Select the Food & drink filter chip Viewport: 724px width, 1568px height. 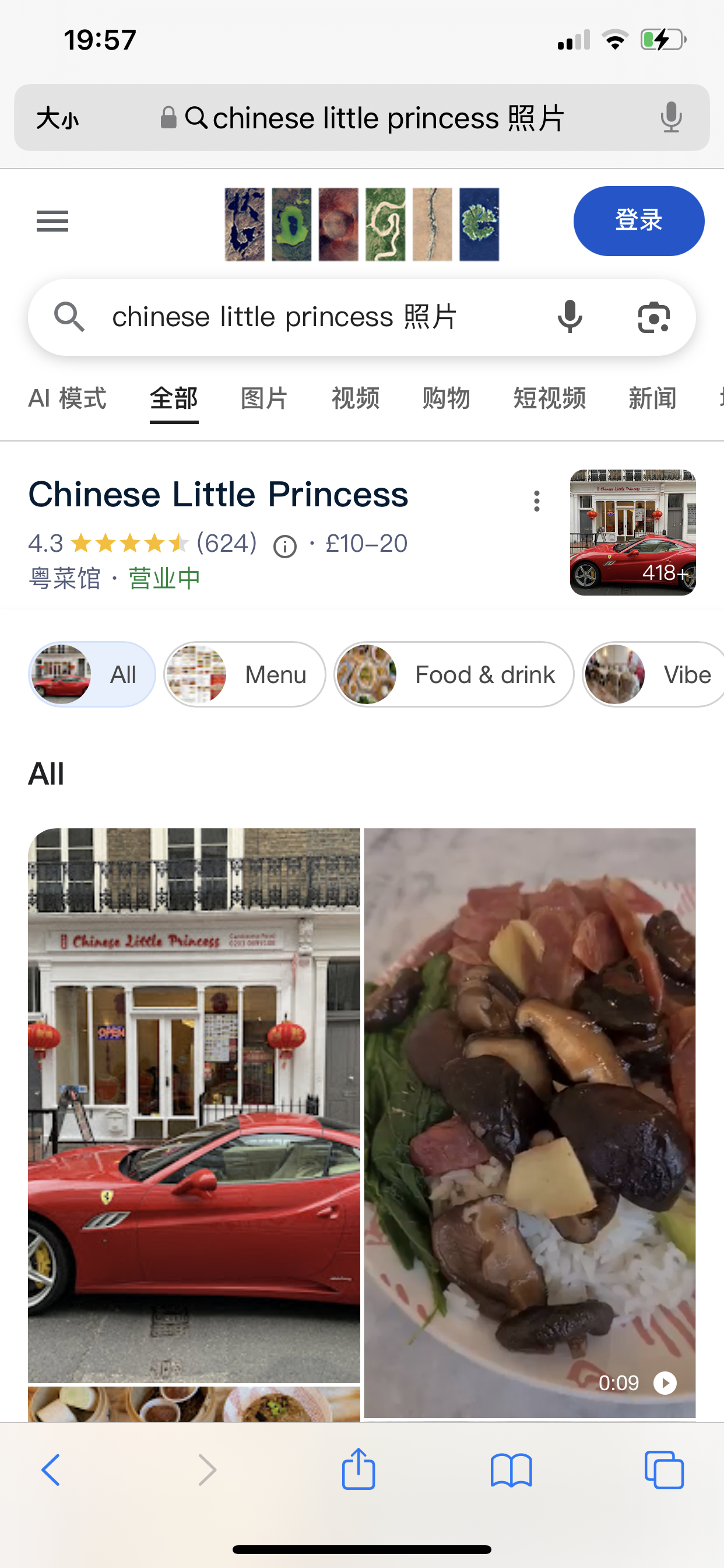(x=454, y=674)
